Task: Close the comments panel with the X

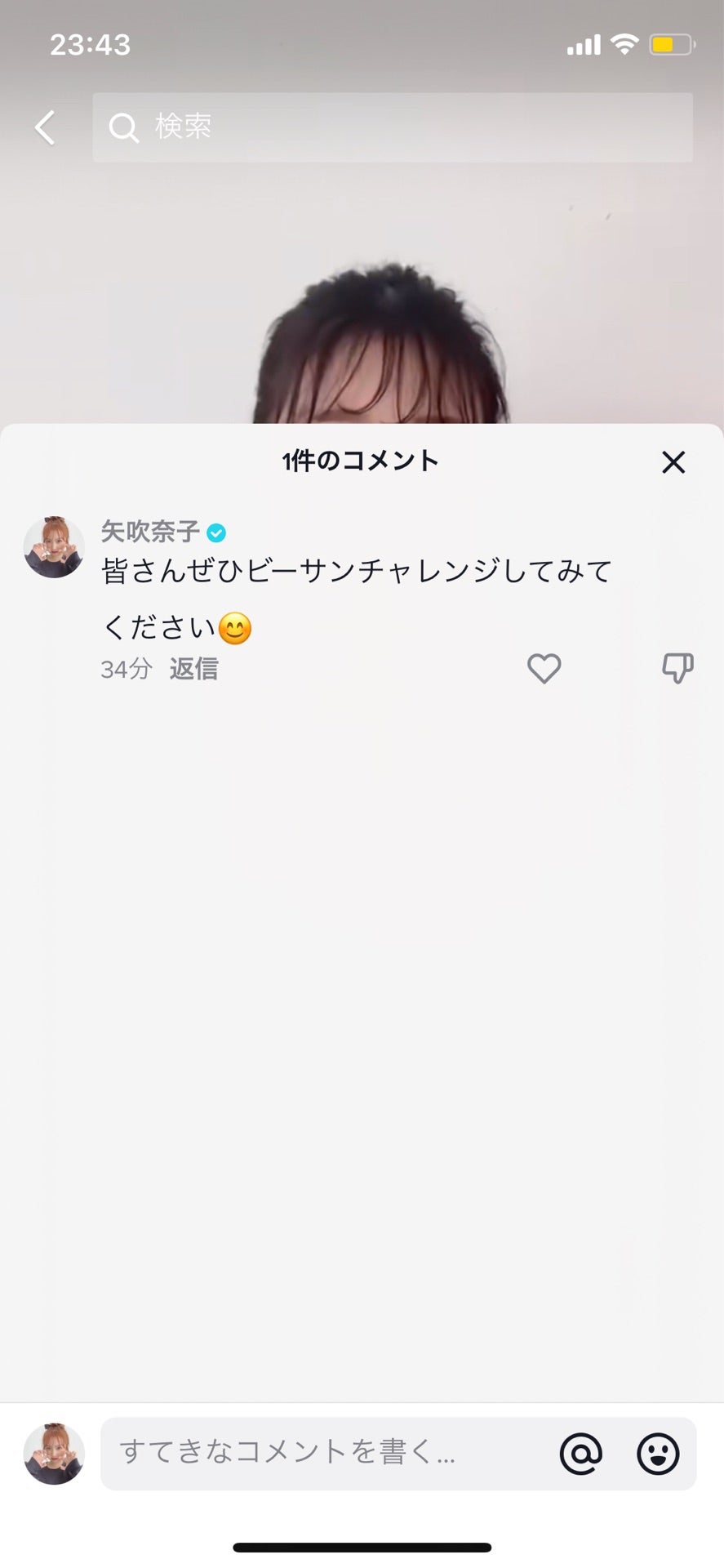Action: pyautogui.click(x=673, y=462)
